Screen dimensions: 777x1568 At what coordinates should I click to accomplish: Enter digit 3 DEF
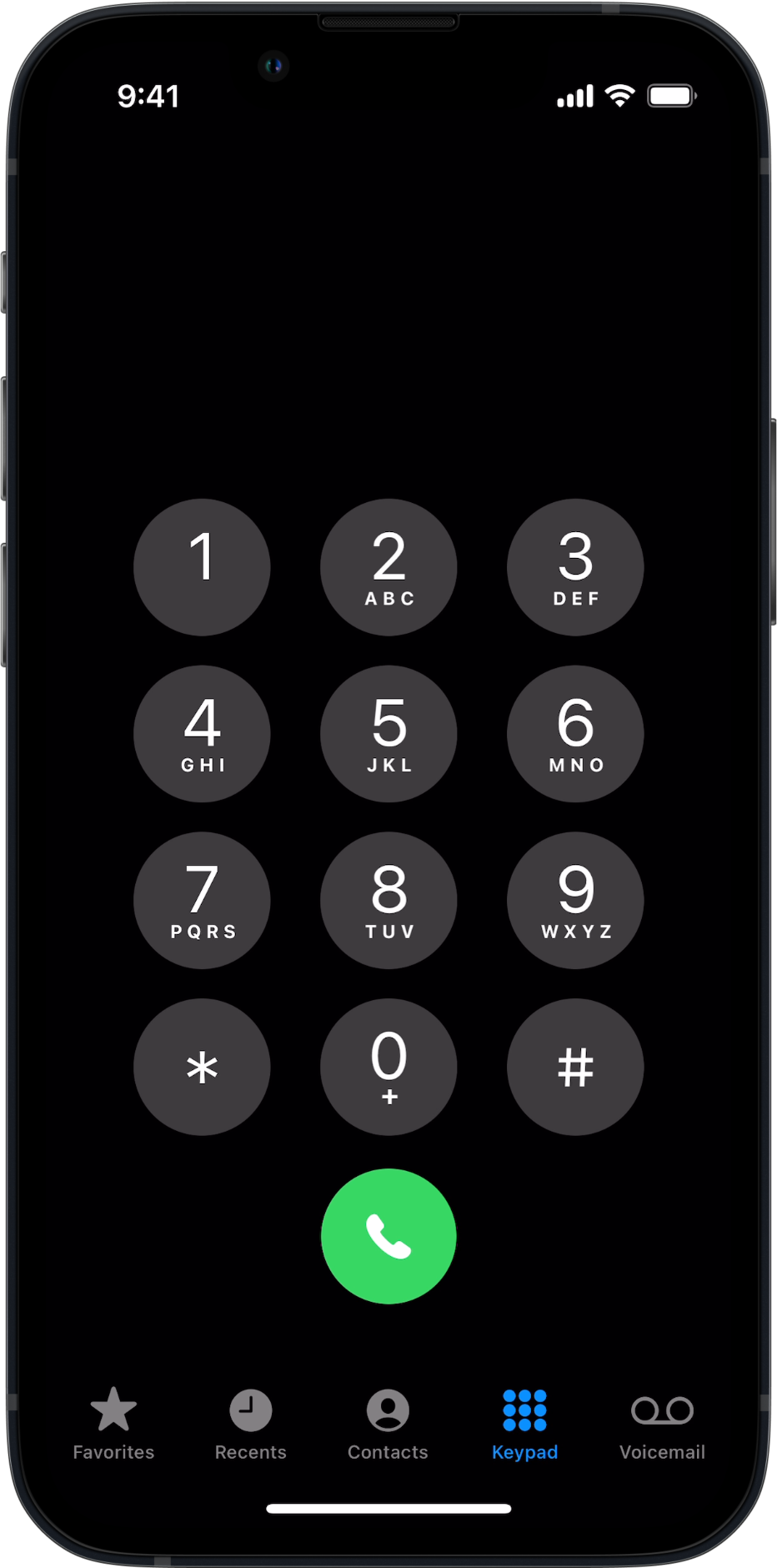tap(575, 567)
